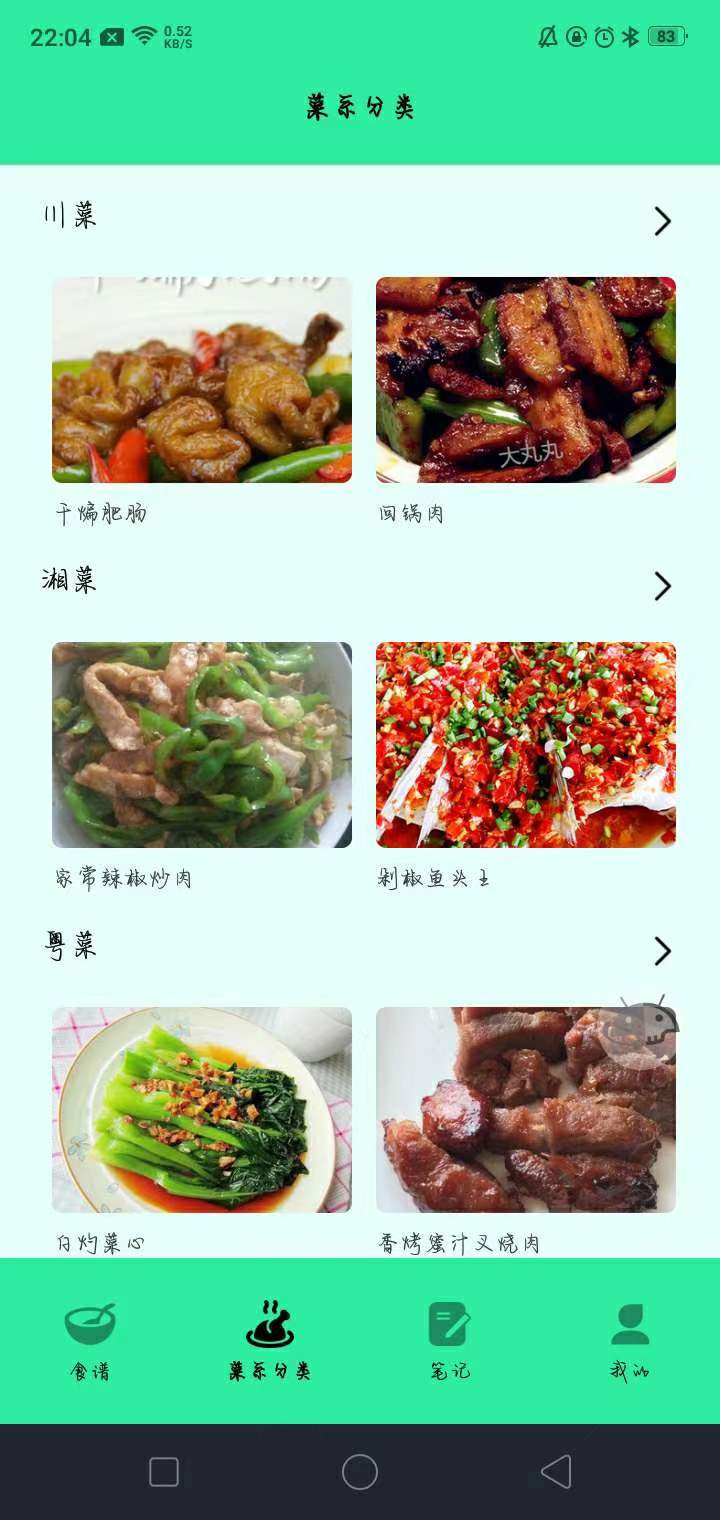720x1520 pixels.
Task: Open the 回锅肉 dish thumbnail
Action: 527,380
